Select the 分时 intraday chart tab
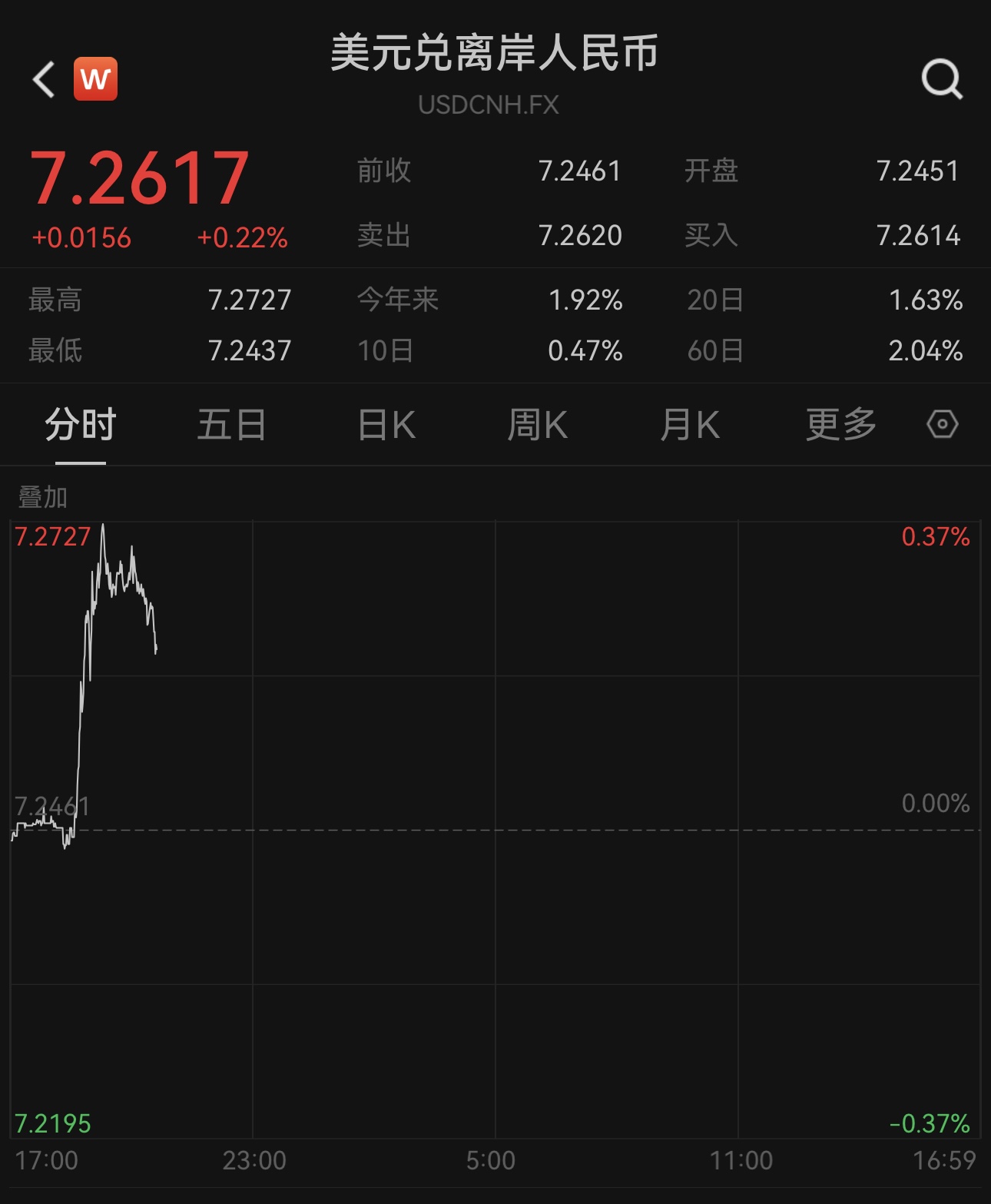The height and width of the screenshot is (1204, 991). tap(81, 425)
